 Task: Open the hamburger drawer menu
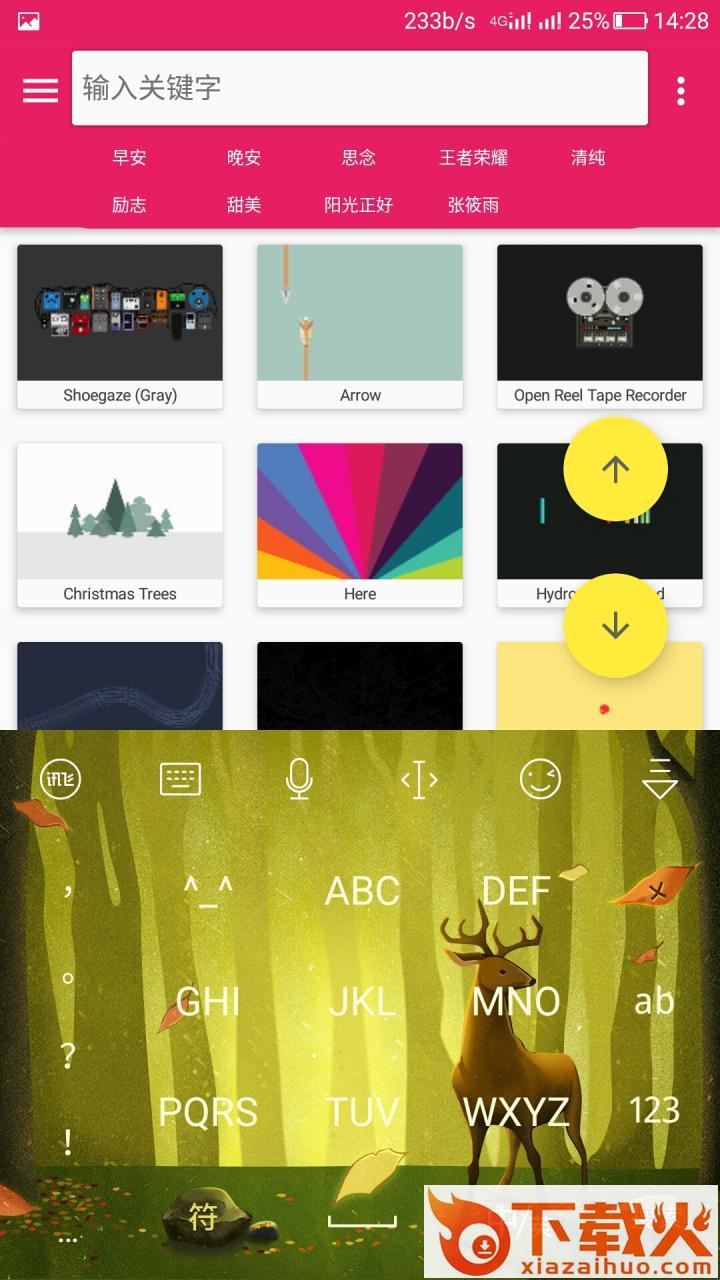[x=40, y=90]
